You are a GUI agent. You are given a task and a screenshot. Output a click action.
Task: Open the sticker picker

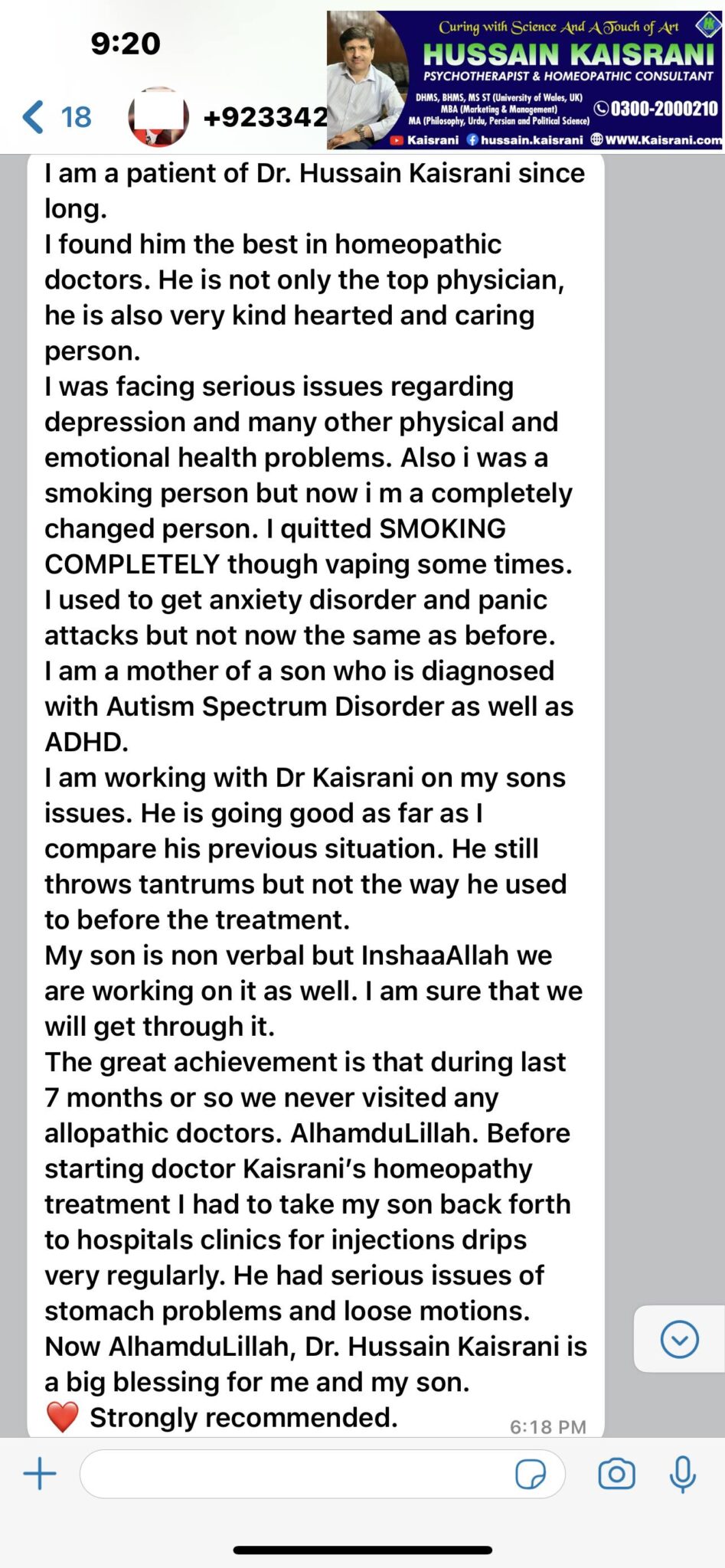pyautogui.click(x=531, y=1473)
